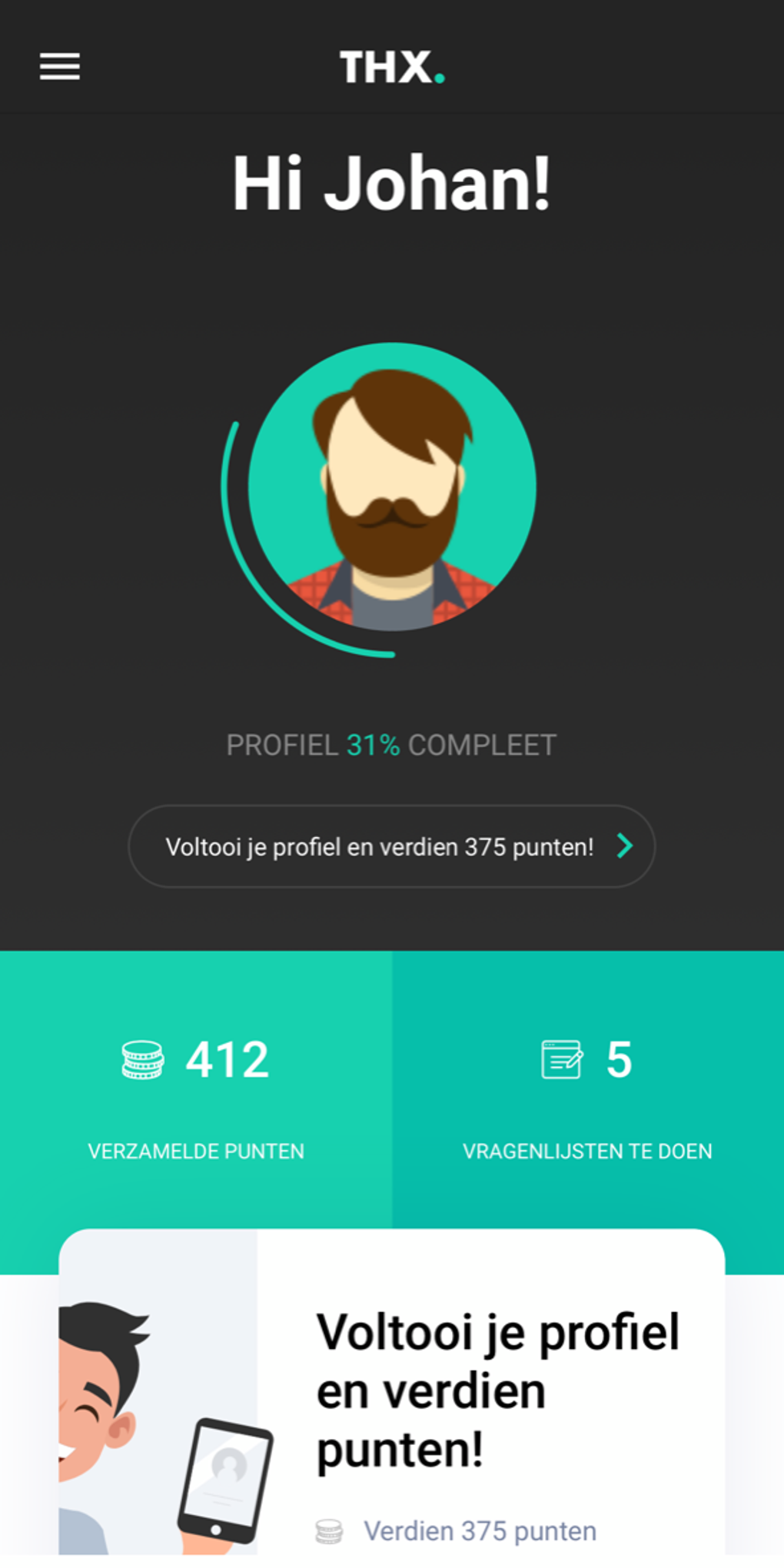View the 412 verzamelde punten
Screen dimensions: 784x1568
[196, 1091]
